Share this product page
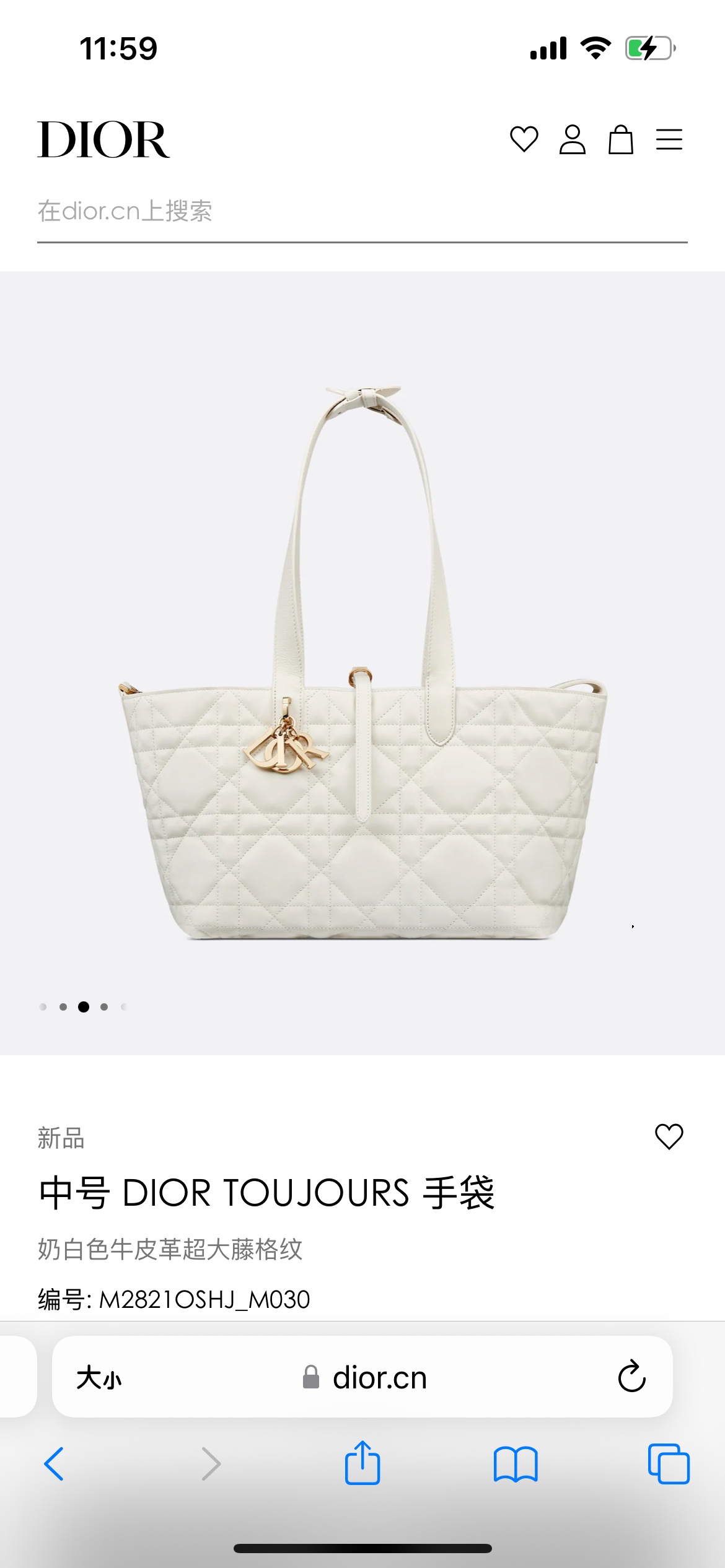 pyautogui.click(x=362, y=1463)
